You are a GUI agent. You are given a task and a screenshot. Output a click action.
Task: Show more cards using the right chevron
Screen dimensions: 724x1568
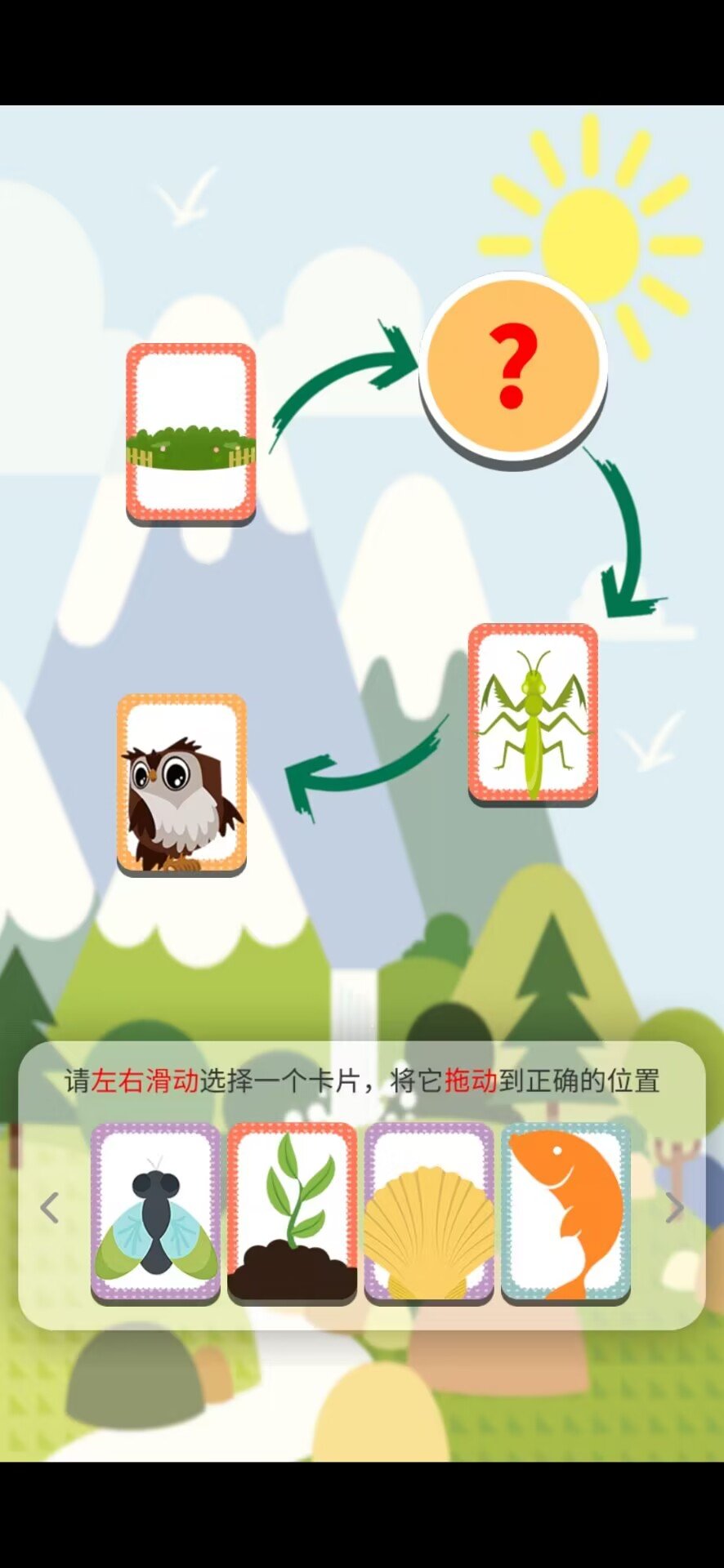(x=675, y=1209)
